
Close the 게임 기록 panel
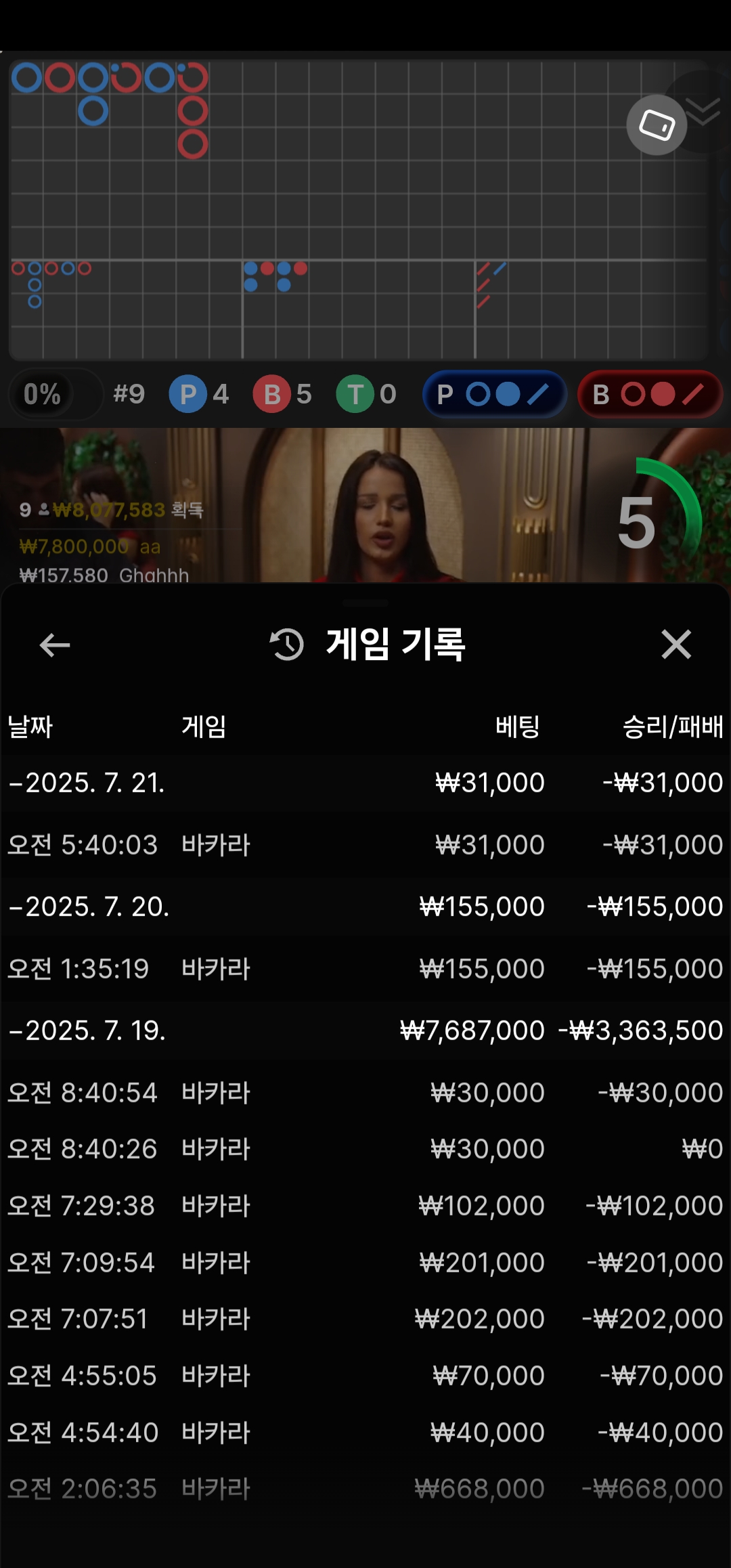click(x=675, y=644)
